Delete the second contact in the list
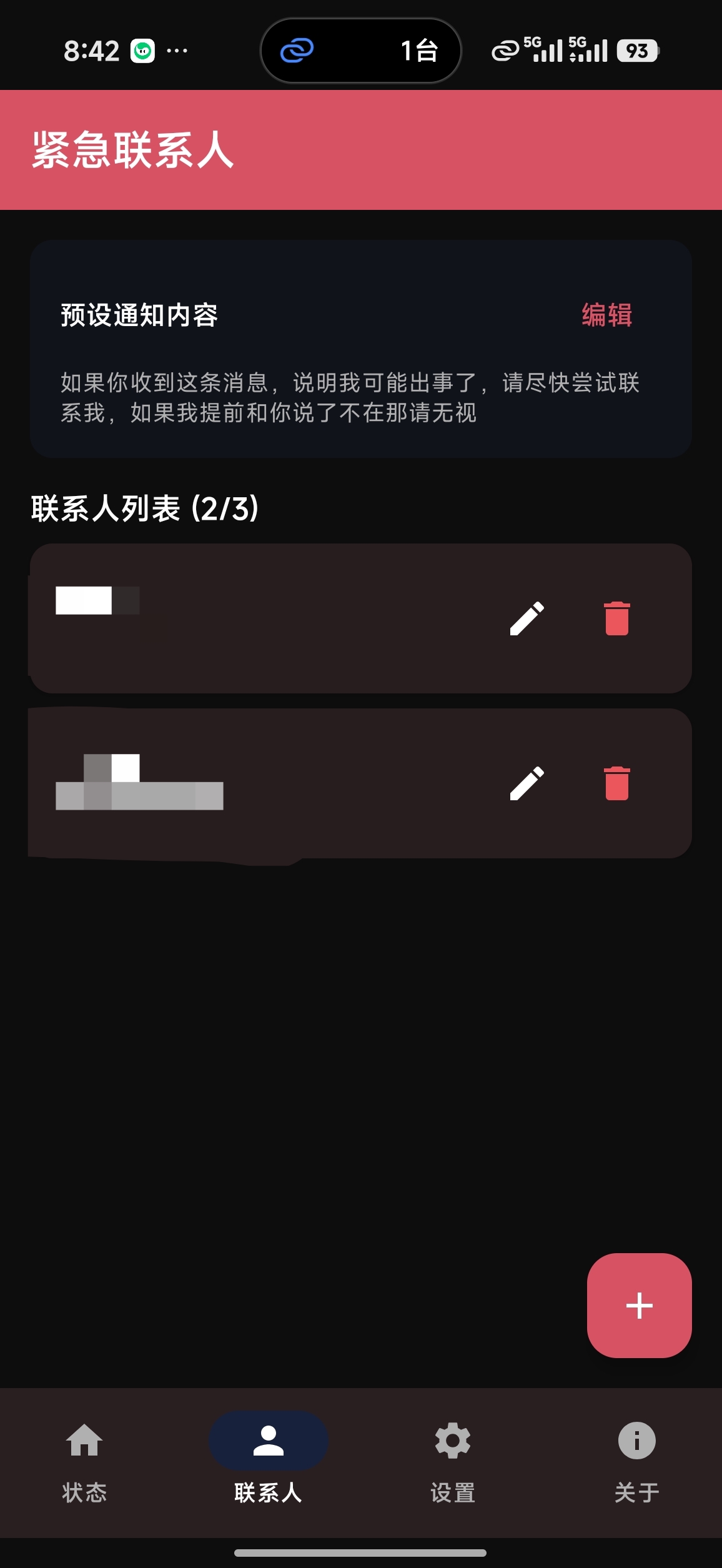Viewport: 722px width, 1568px height. tap(617, 783)
